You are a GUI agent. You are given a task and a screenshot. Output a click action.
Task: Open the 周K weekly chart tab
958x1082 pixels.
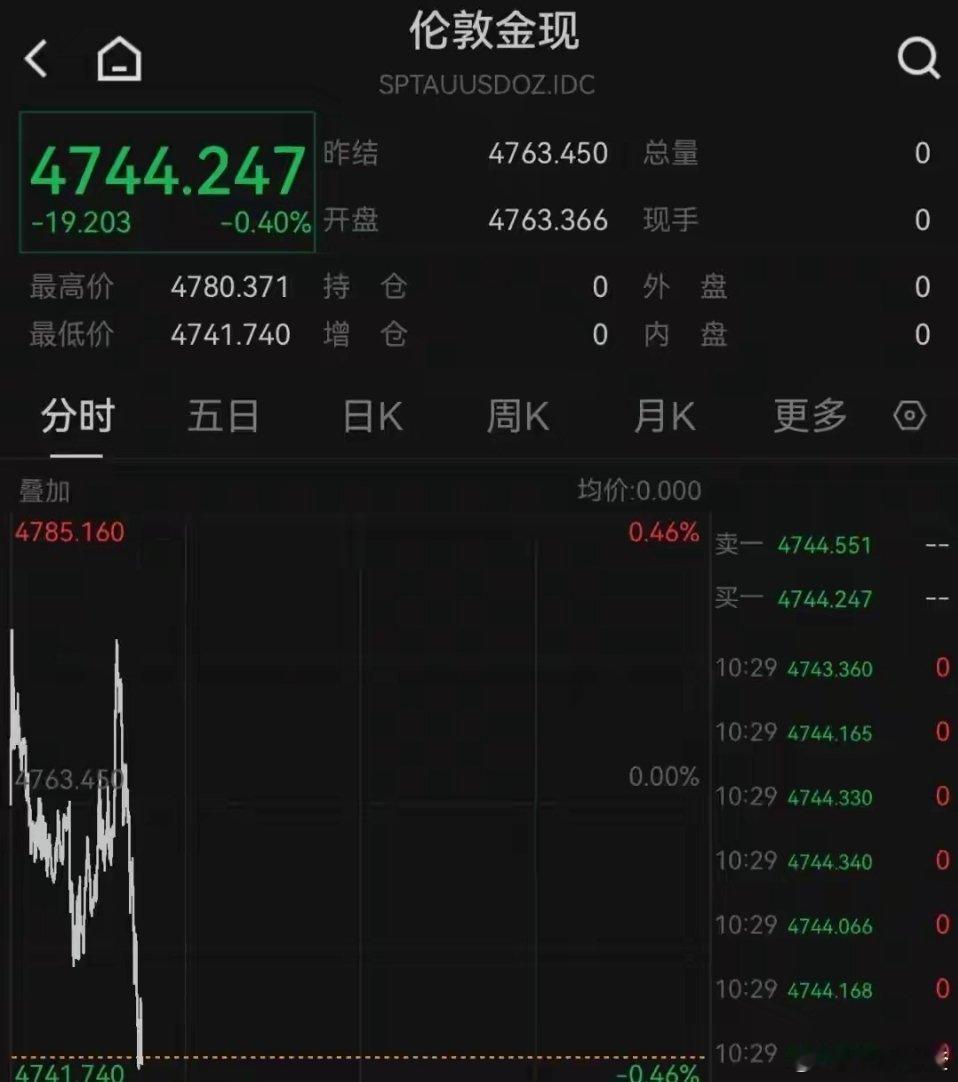pos(515,417)
